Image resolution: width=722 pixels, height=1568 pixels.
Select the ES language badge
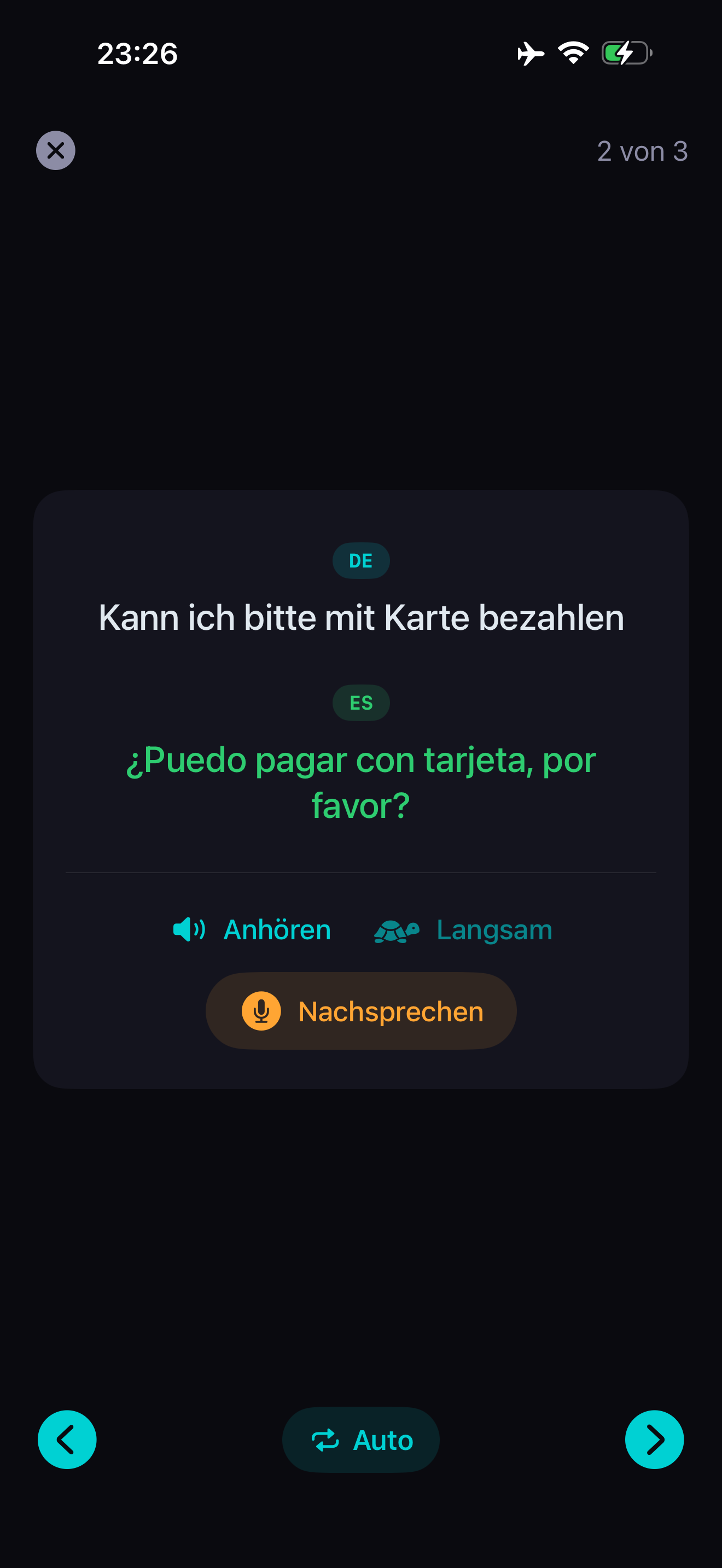(x=361, y=703)
